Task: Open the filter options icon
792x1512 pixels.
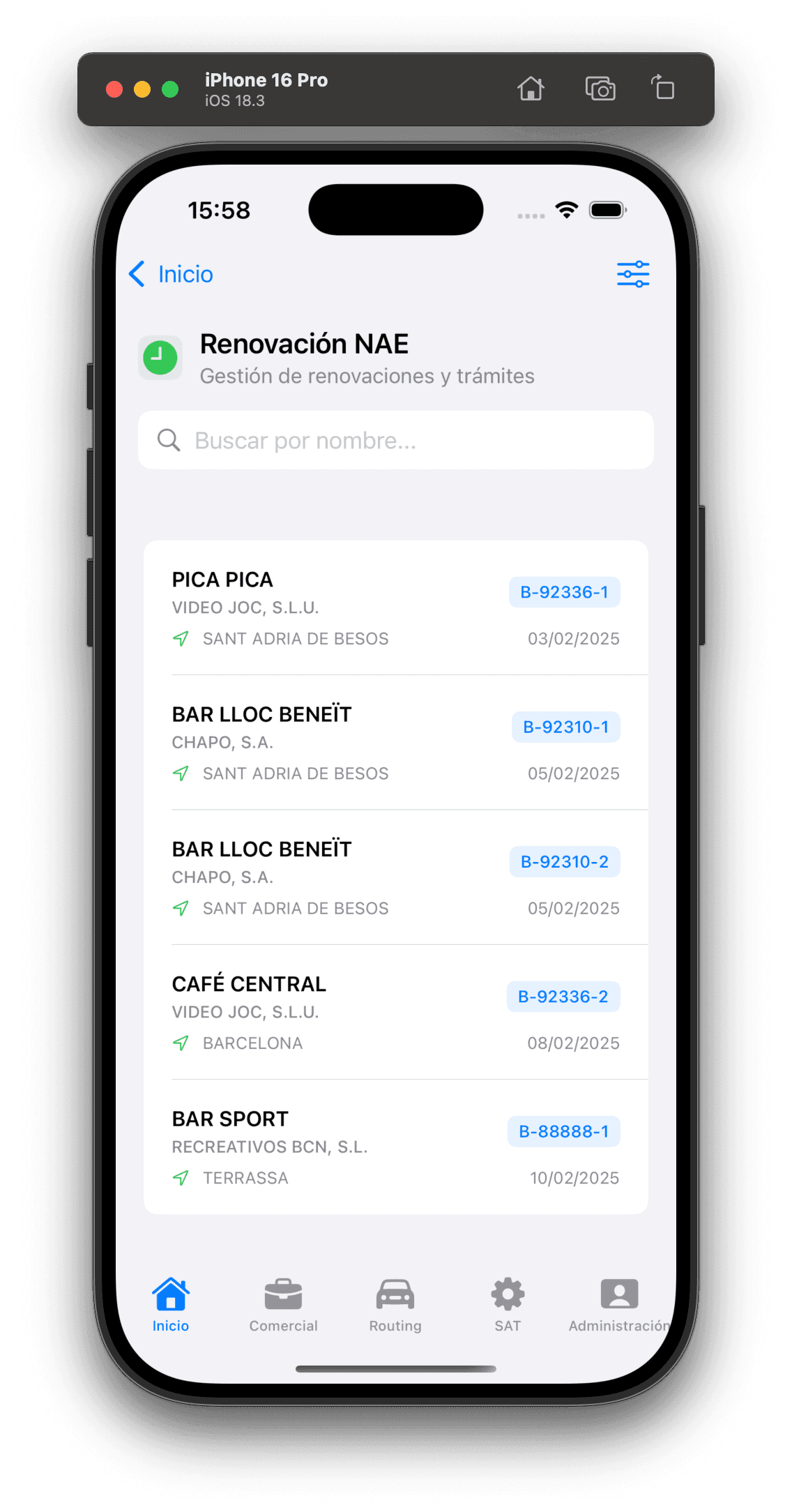Action: coord(632,274)
